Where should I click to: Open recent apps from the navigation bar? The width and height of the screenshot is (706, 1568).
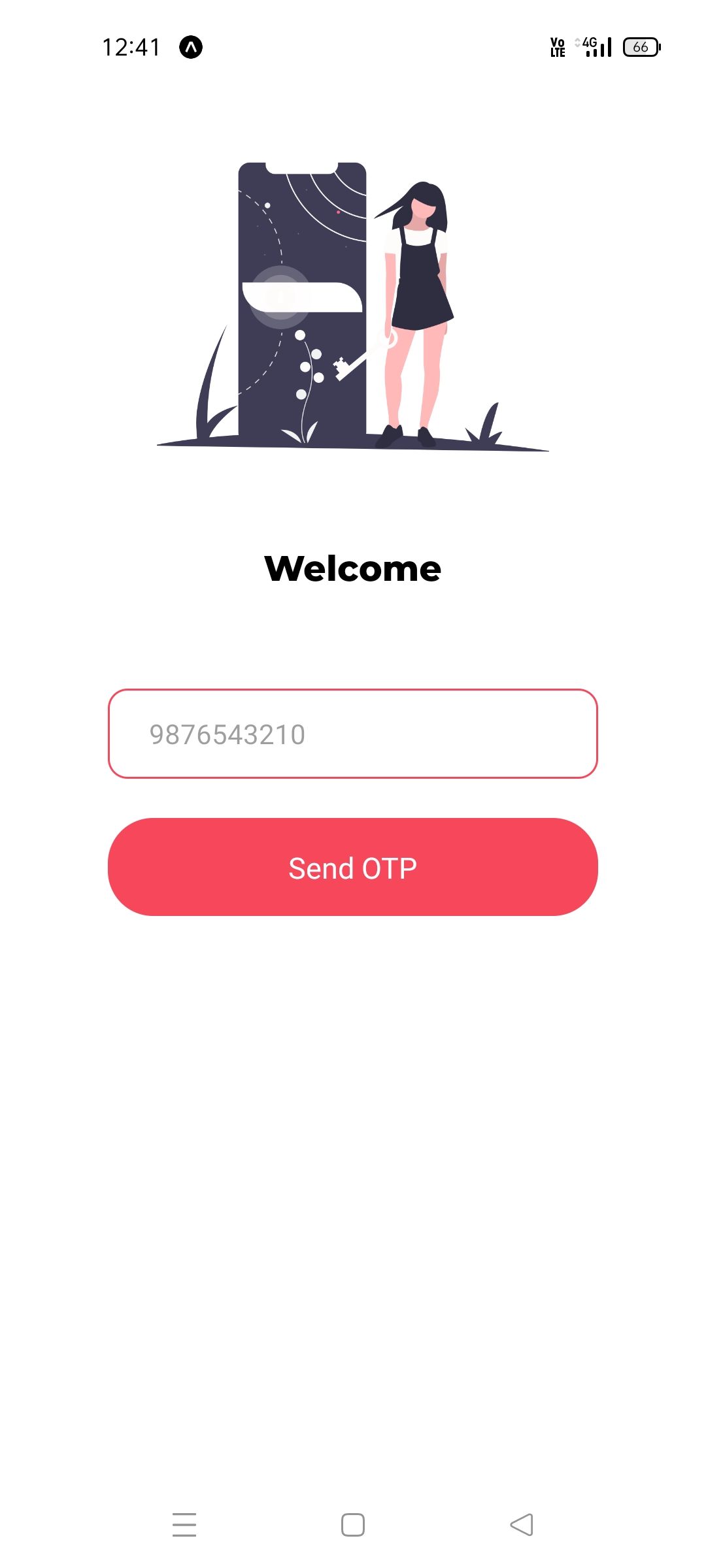[184, 1525]
